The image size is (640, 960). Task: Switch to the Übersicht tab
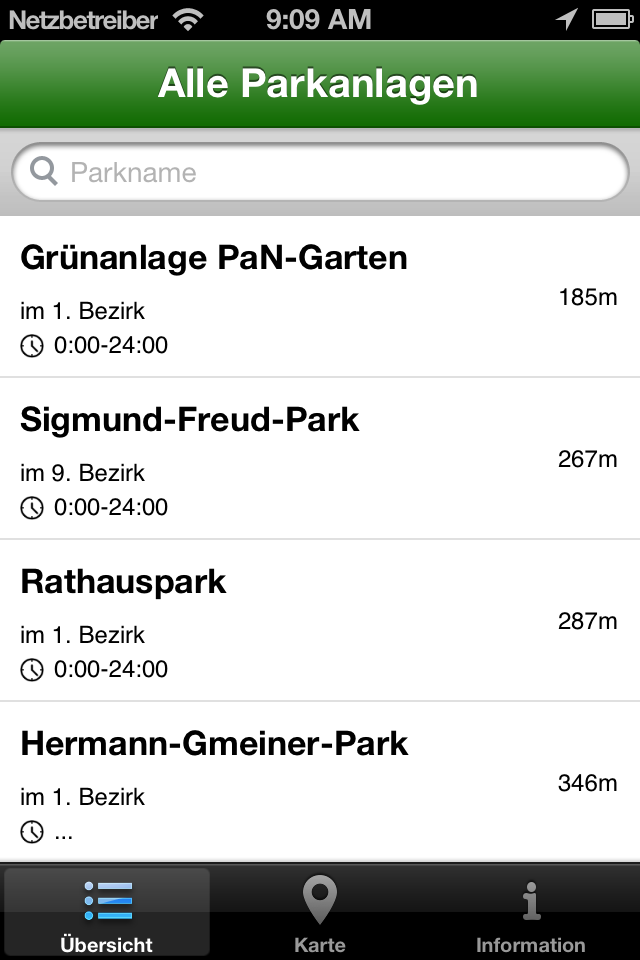click(x=107, y=912)
